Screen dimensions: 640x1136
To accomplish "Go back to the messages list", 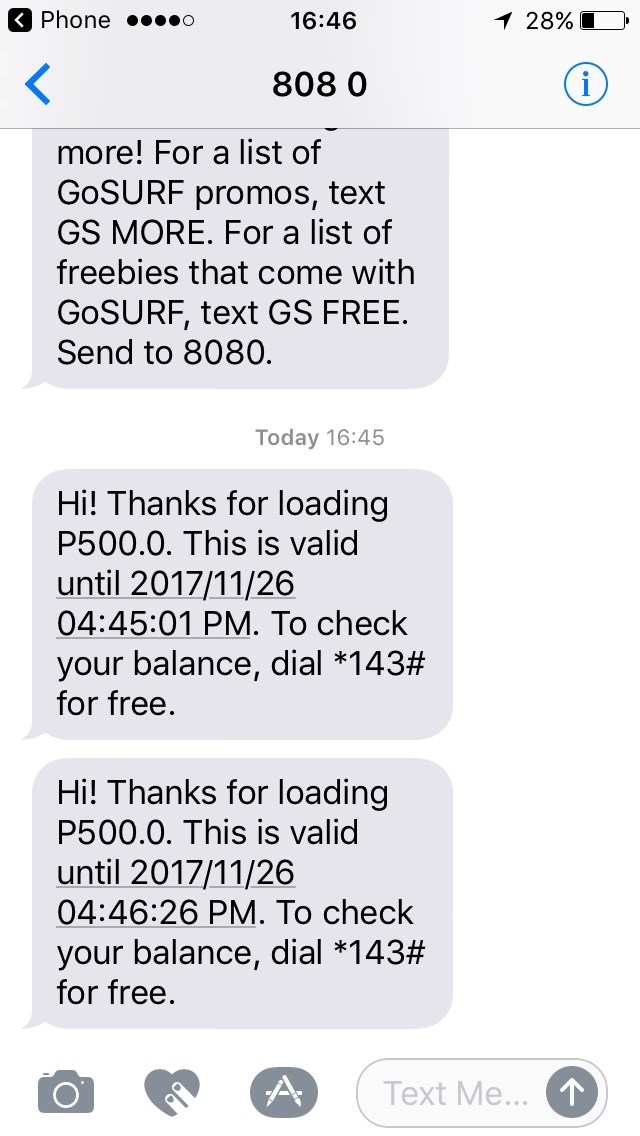I will tap(37, 85).
